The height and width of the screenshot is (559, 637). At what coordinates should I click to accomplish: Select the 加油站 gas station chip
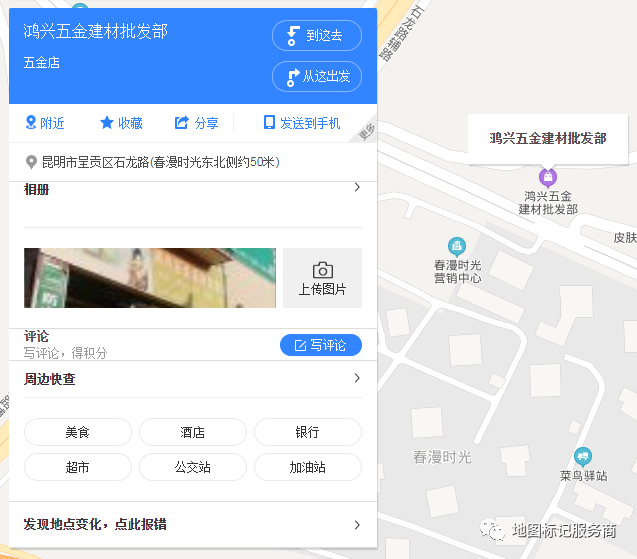click(307, 467)
